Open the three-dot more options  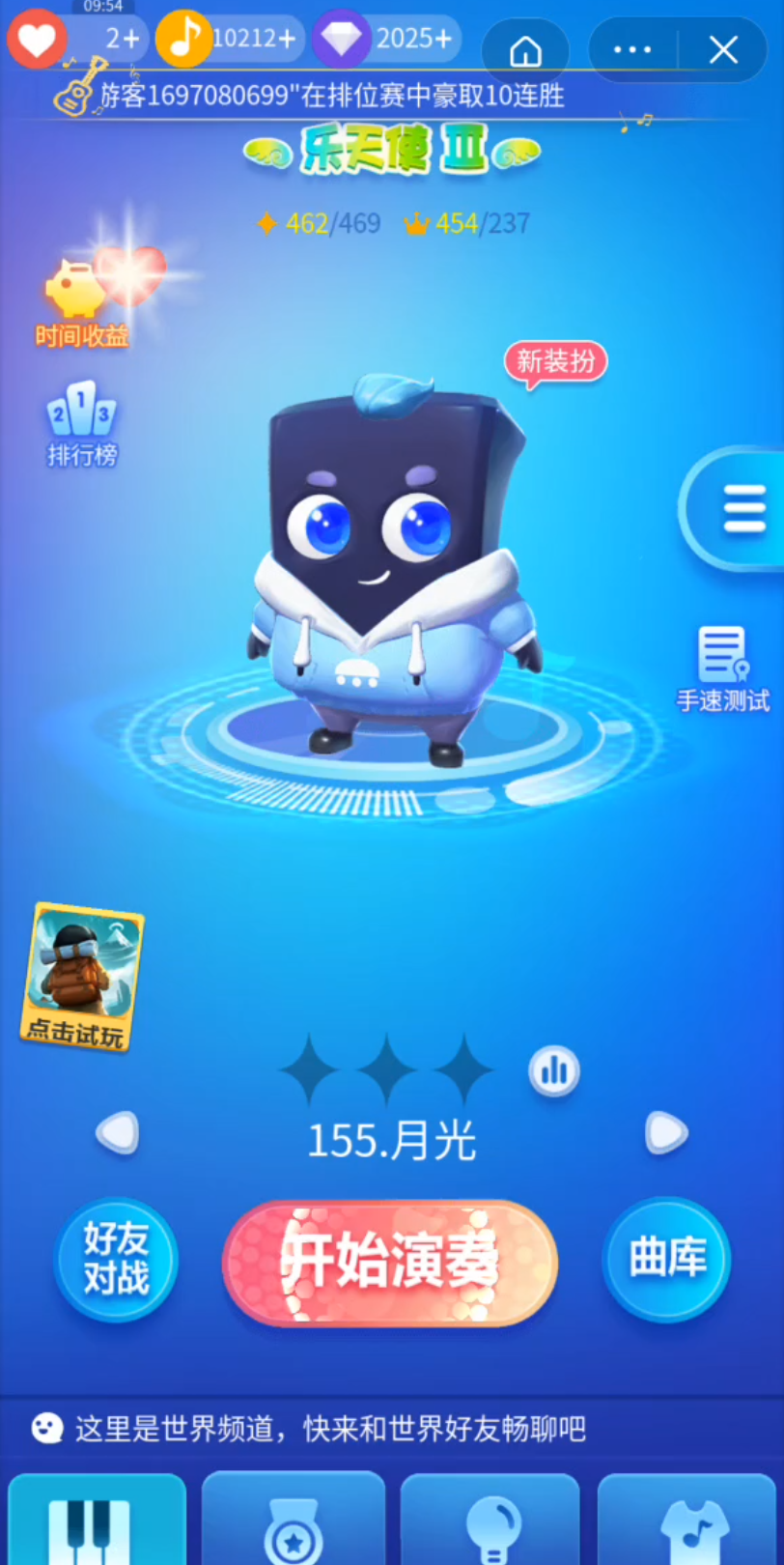632,50
